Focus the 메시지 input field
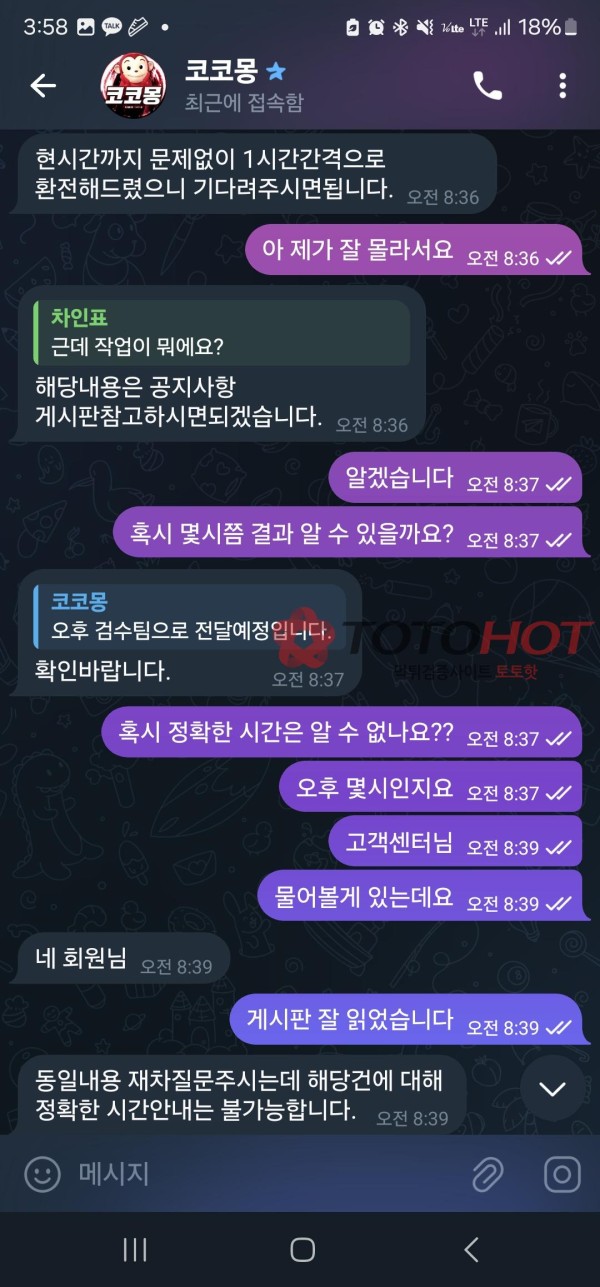600x1287 pixels. click(260, 1175)
